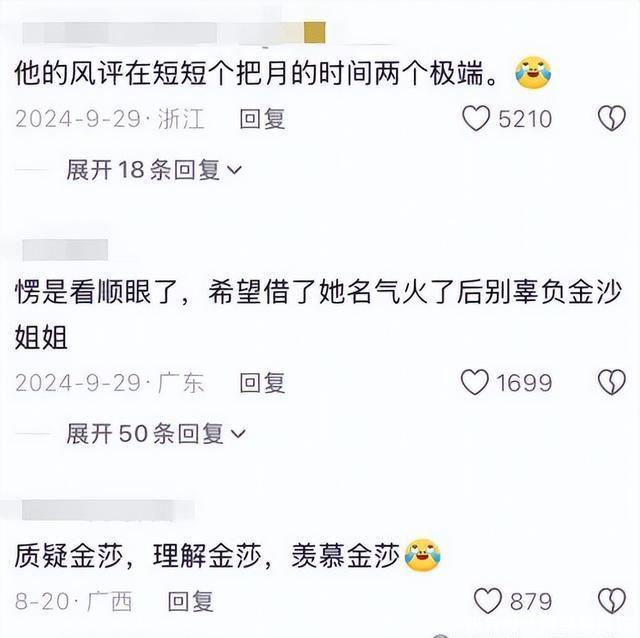Dislike the comment with 5210 likes
The width and height of the screenshot is (640, 638).
pos(611,119)
